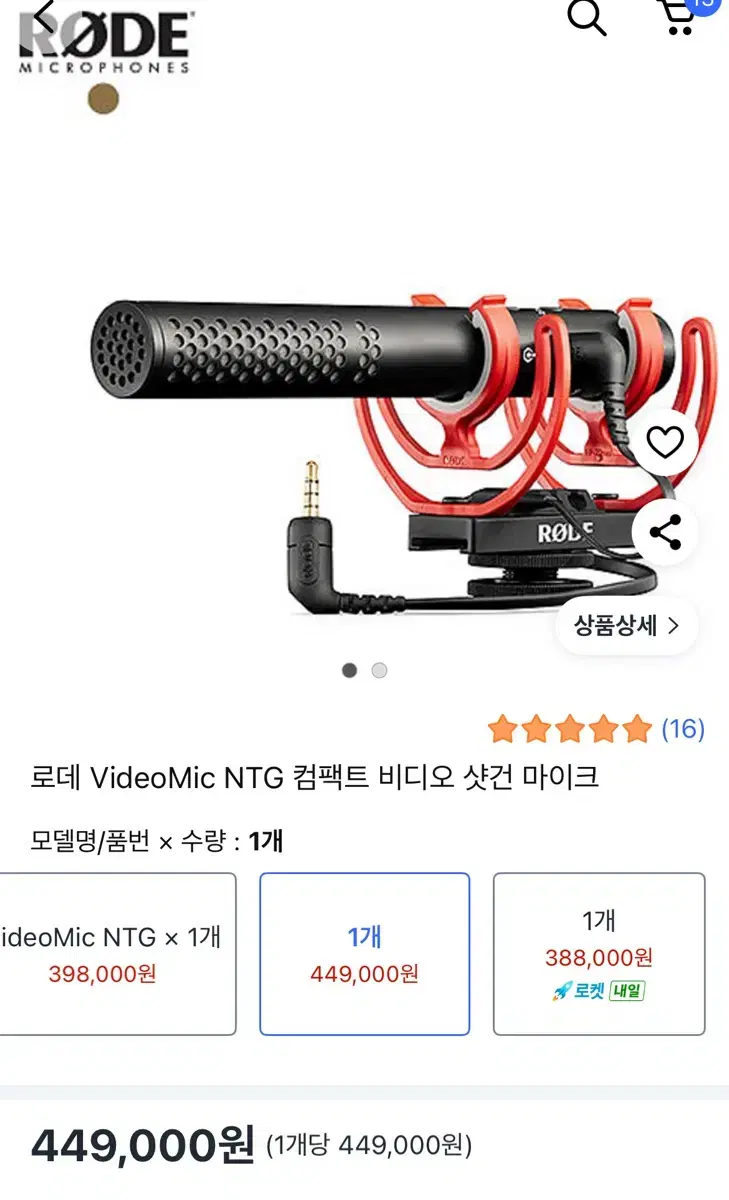Image resolution: width=729 pixels, height=1200 pixels.
Task: Share this product
Action: coord(665,532)
